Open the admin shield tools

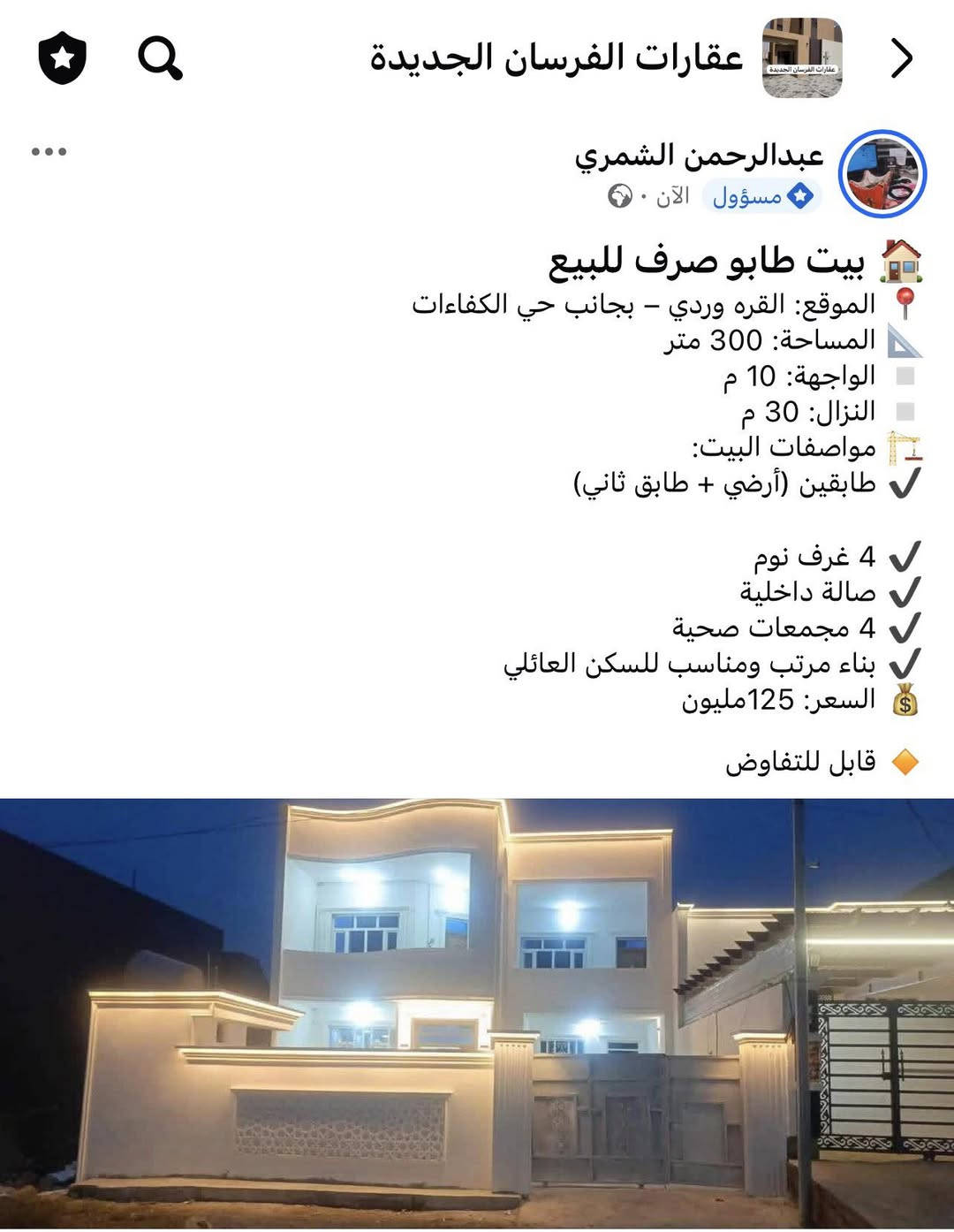[62, 58]
